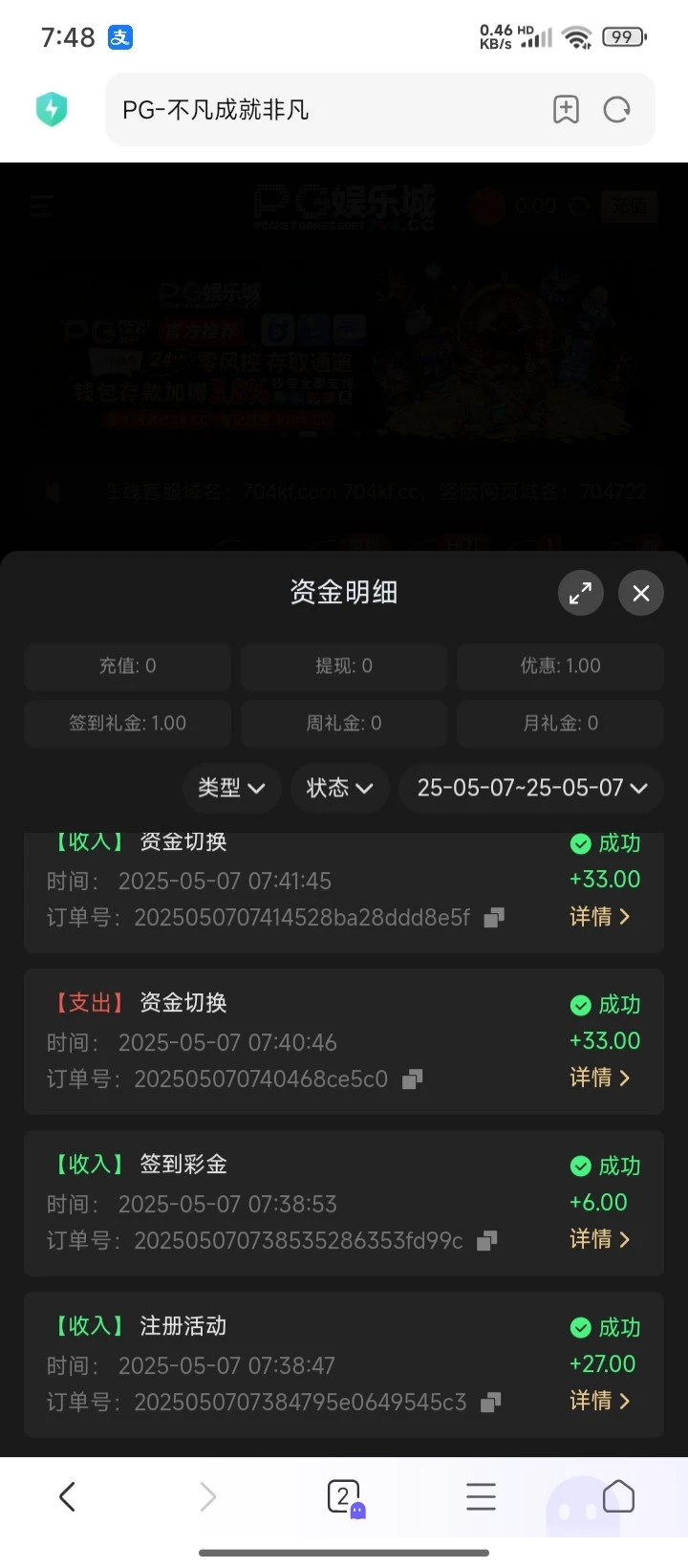Expand 资金明细 panel to full screen
This screenshot has height=1568, width=688.
point(581,594)
